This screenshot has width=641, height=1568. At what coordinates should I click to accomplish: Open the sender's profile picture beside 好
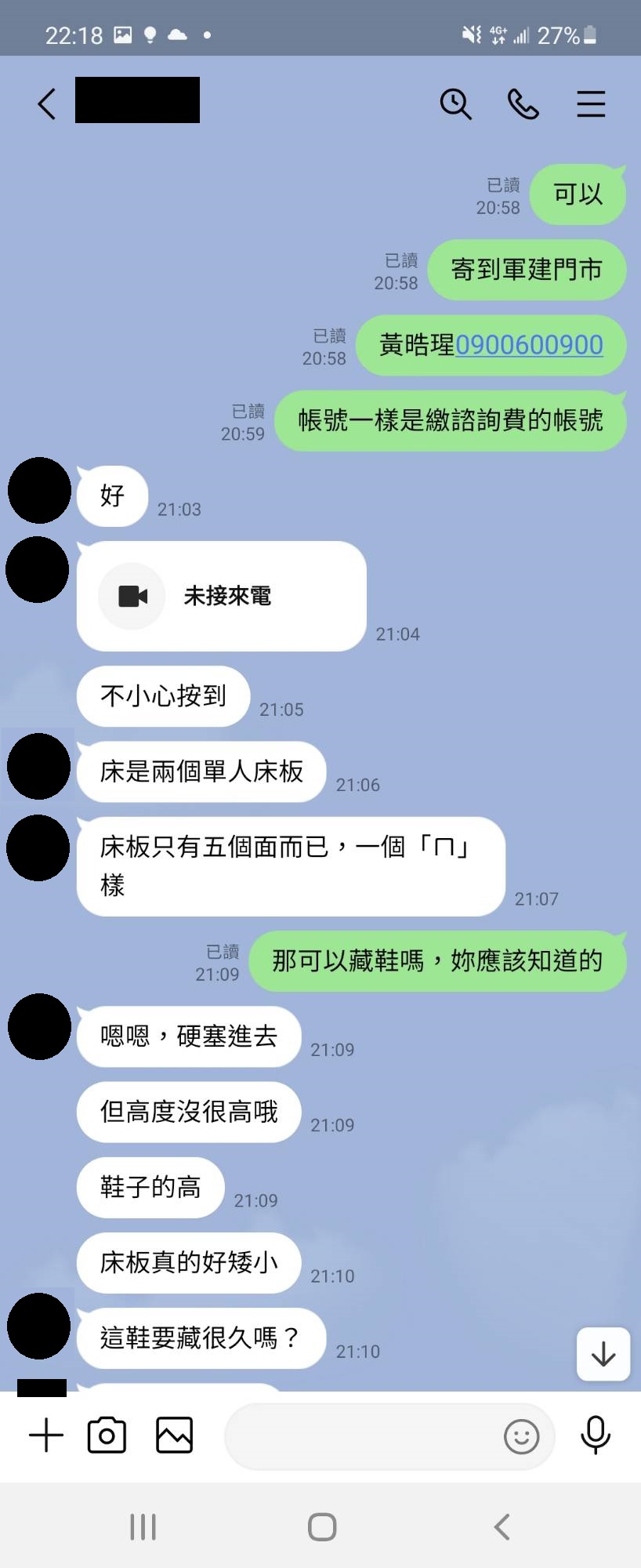pos(39,491)
